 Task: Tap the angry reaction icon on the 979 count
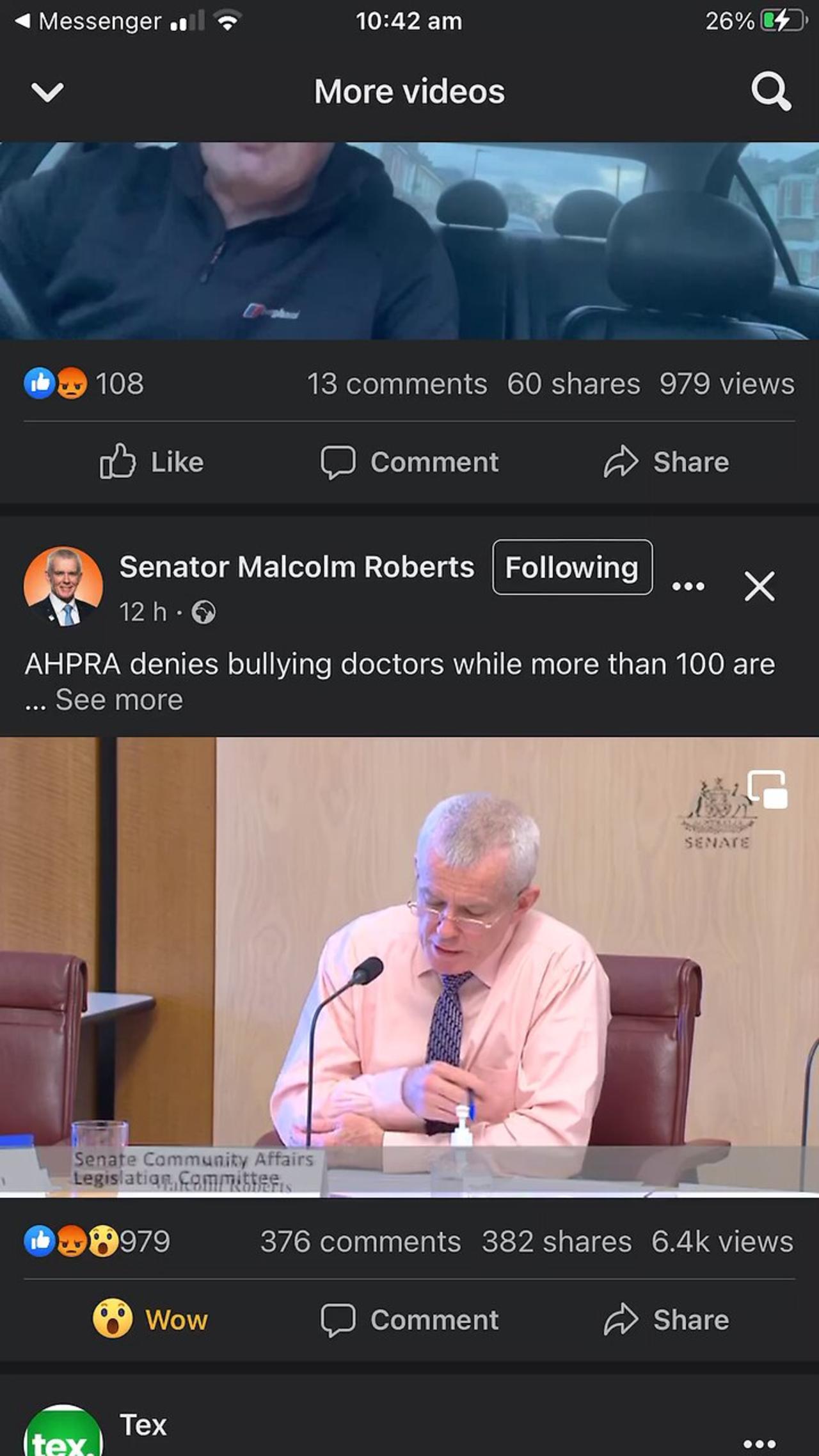click(72, 1241)
